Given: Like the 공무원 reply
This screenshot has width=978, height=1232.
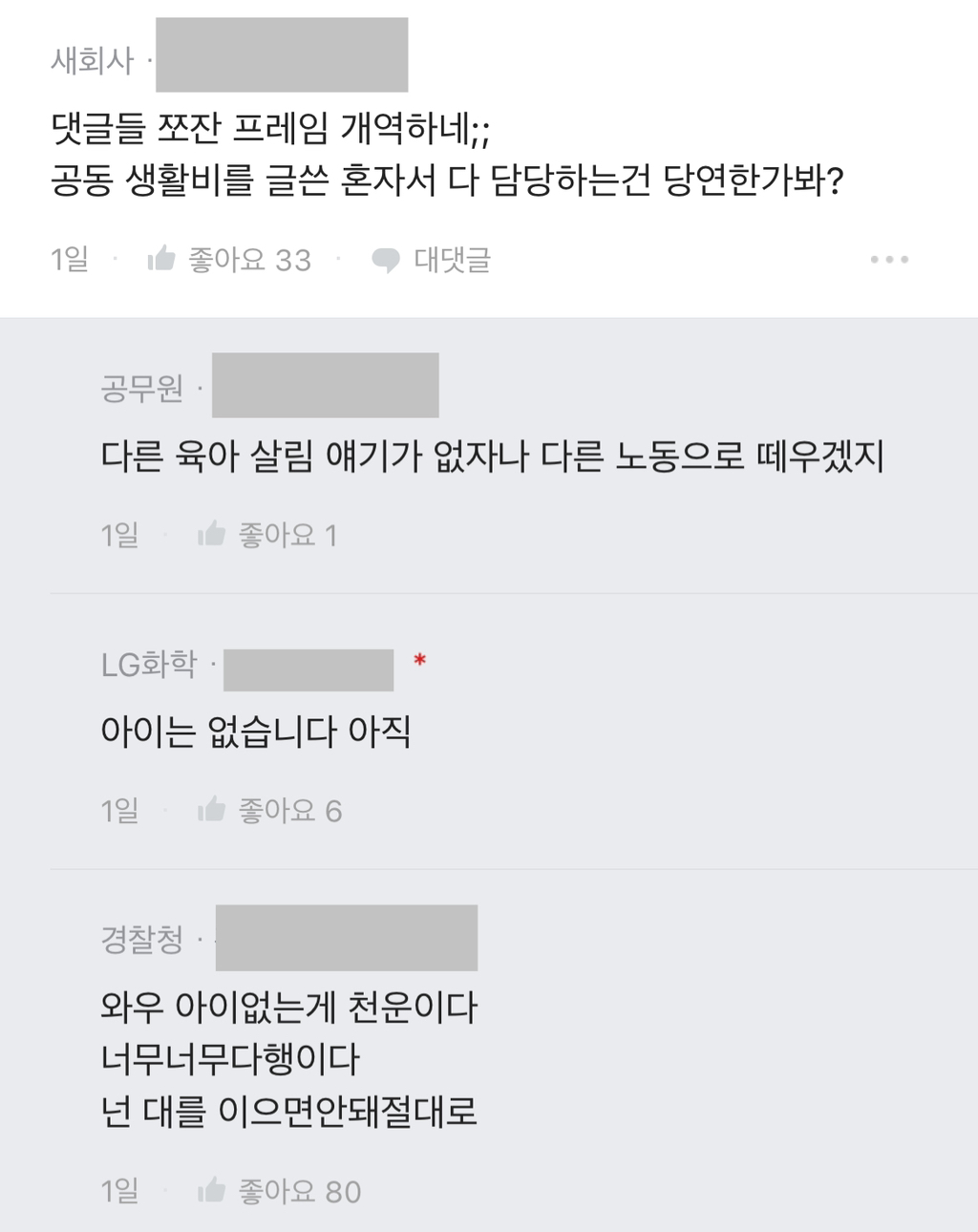Looking at the screenshot, I should coord(212,535).
